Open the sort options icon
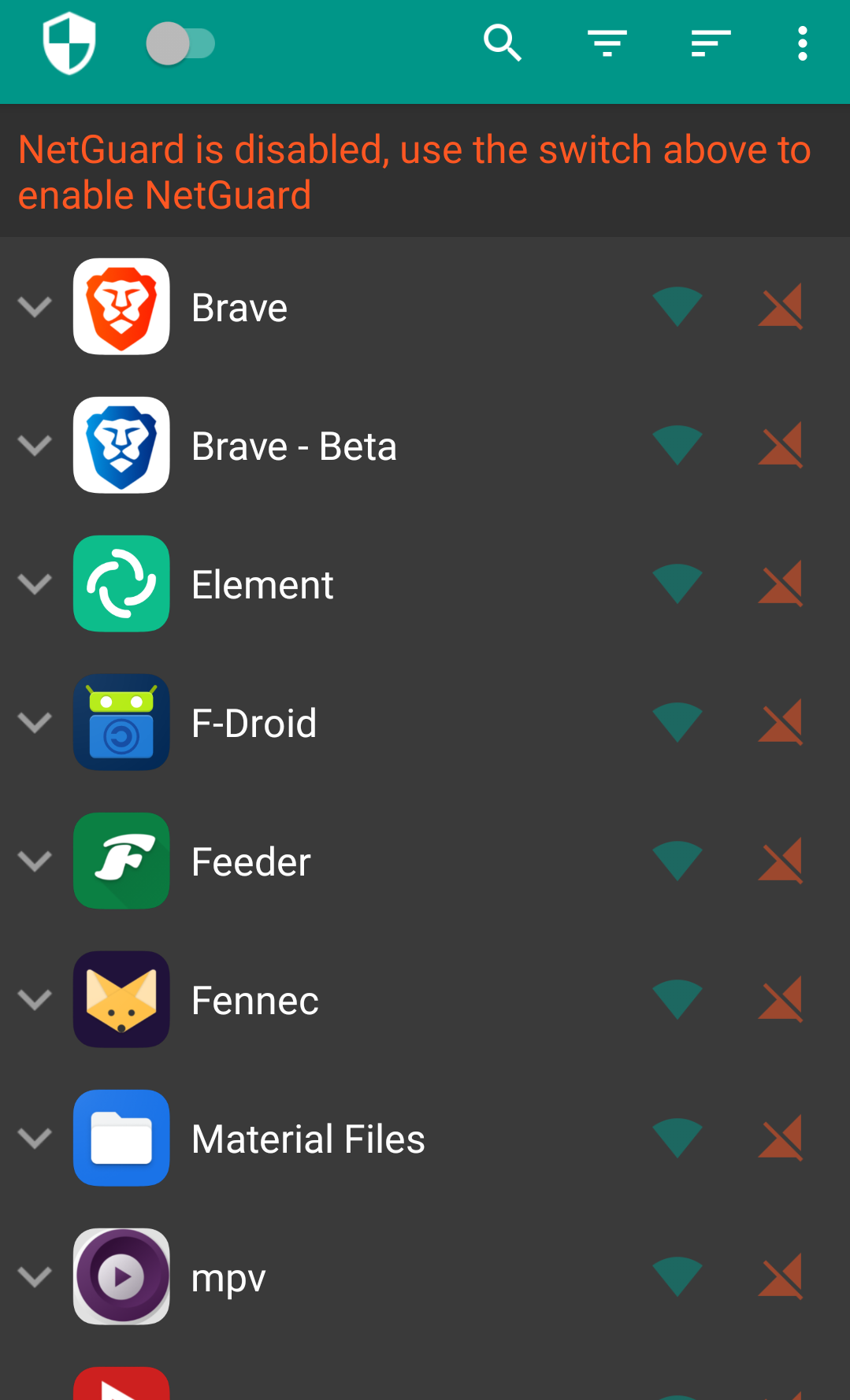 click(x=711, y=43)
